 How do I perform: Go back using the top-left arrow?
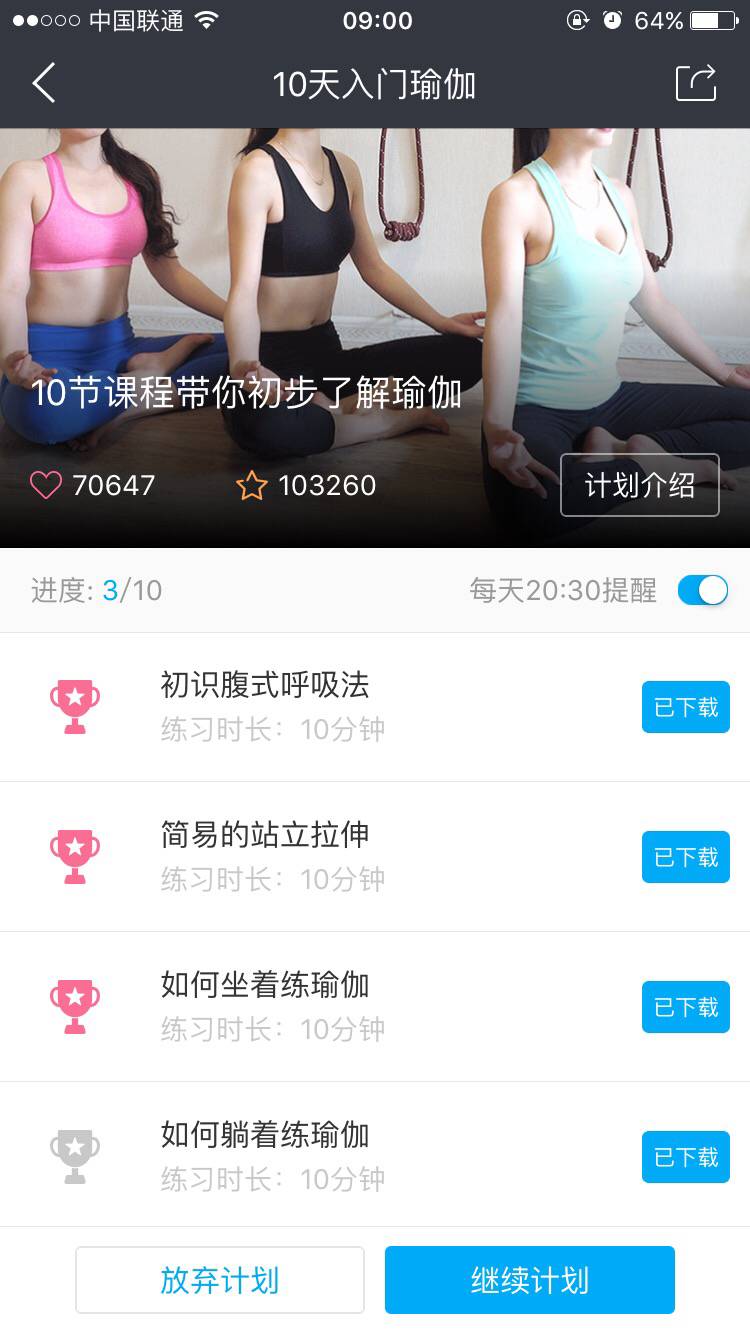[x=44, y=84]
